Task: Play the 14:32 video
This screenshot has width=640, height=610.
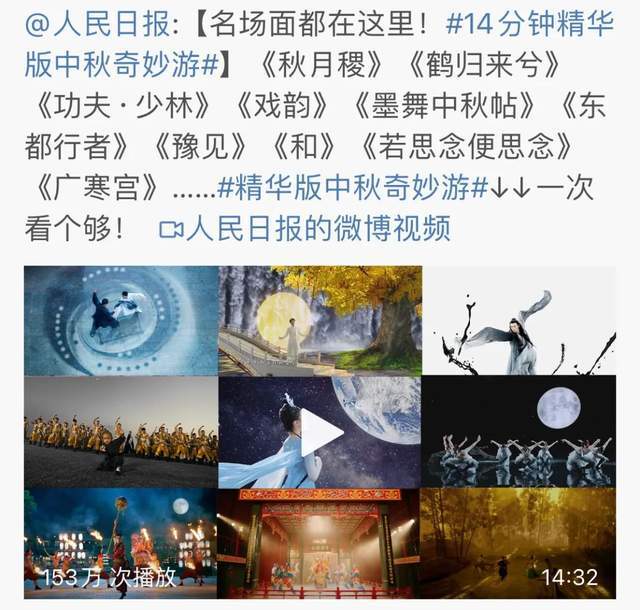Action: 322,432
